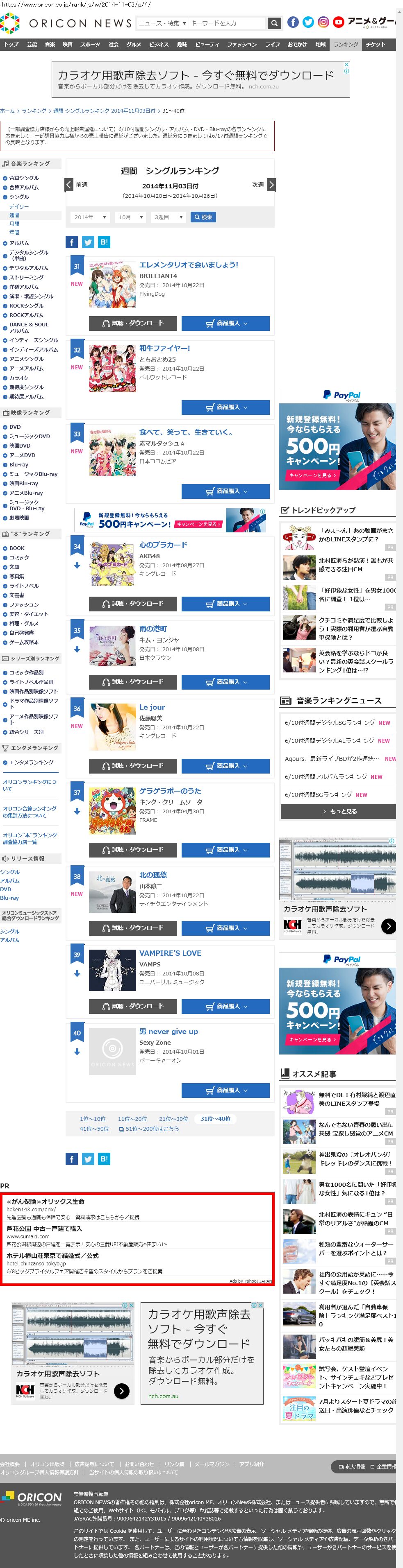Focus the keyword search input field
Image resolution: width=403 pixels, height=1568 pixels.
pos(227,23)
